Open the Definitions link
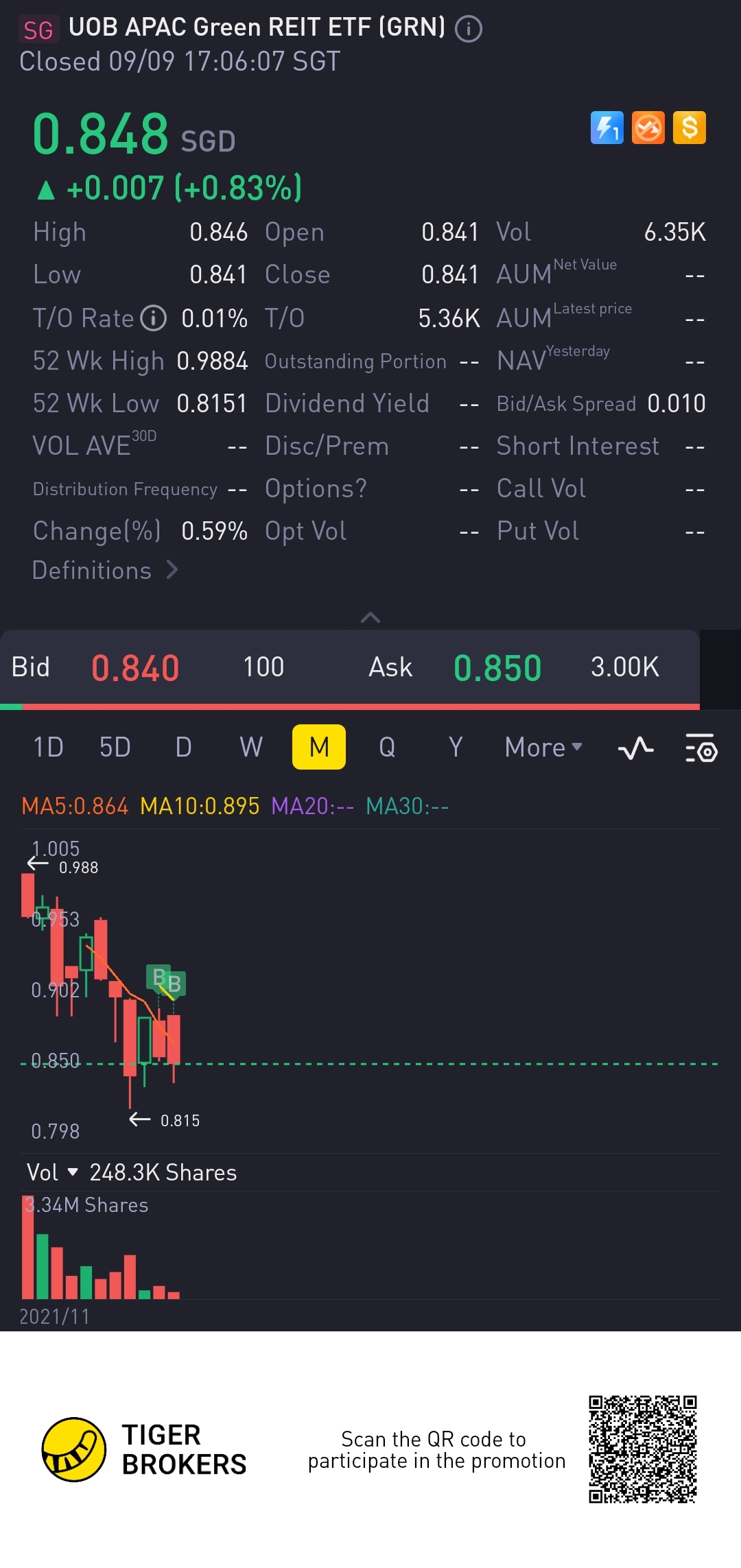This screenshot has width=741, height=1568. click(105, 571)
